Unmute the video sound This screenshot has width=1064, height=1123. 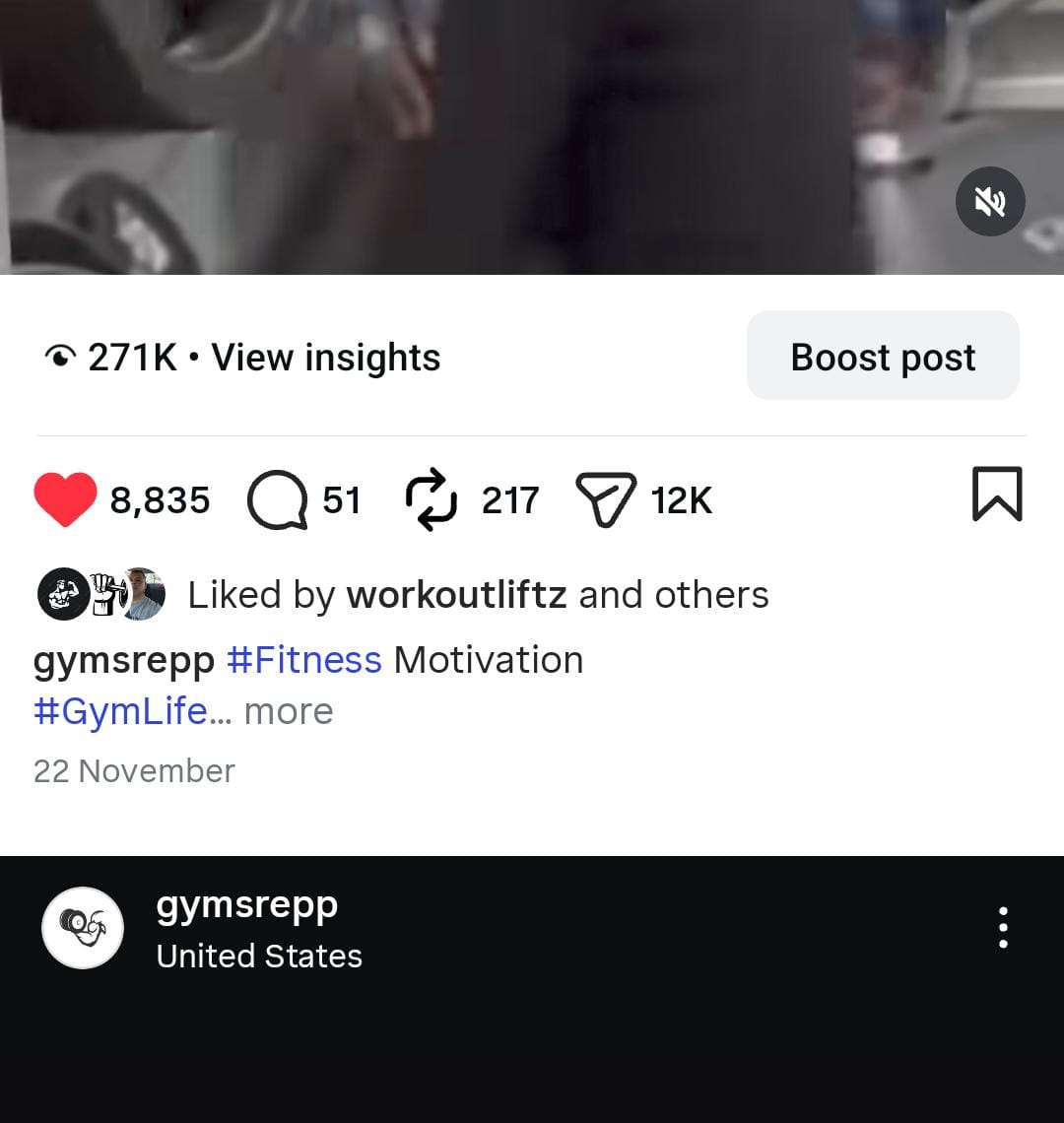pos(990,202)
